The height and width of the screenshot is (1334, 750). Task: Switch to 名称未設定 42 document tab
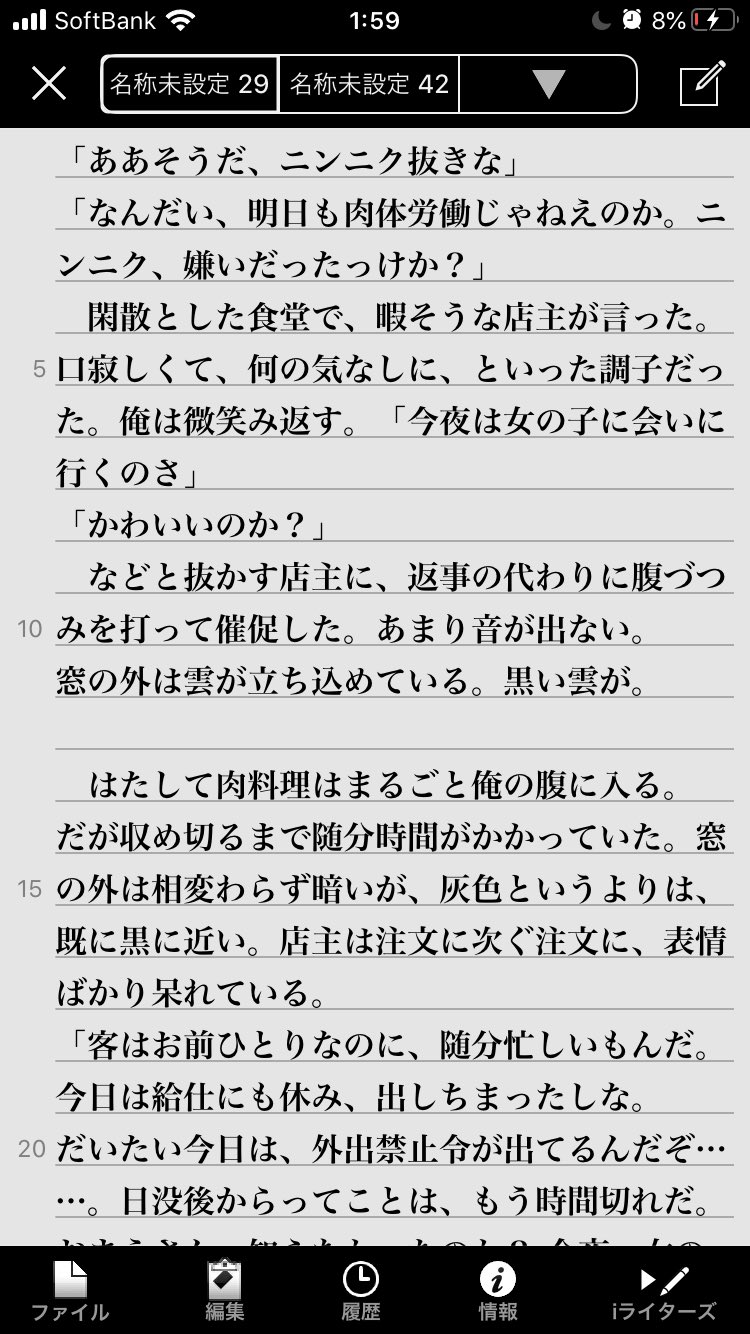[x=369, y=84]
